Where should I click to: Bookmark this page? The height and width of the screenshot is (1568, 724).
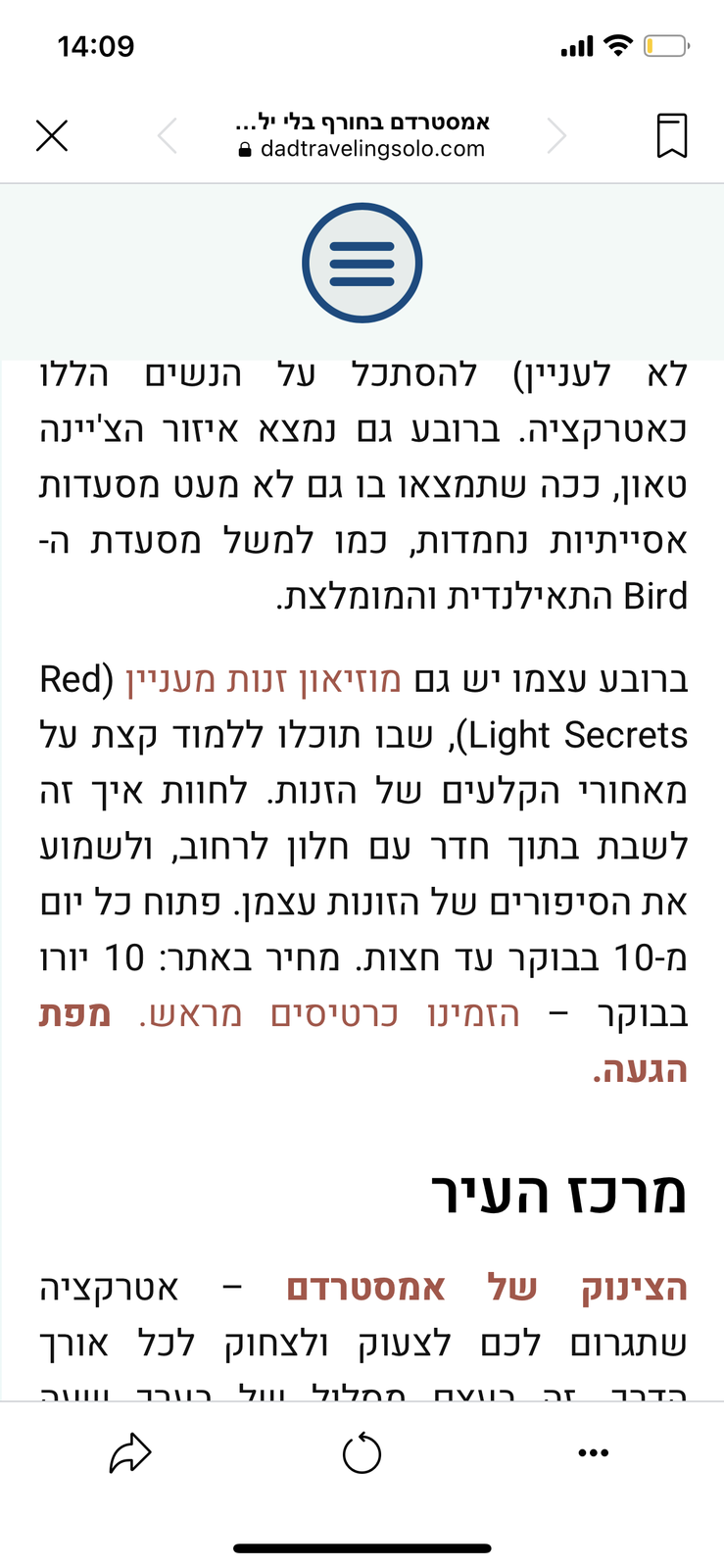click(671, 135)
